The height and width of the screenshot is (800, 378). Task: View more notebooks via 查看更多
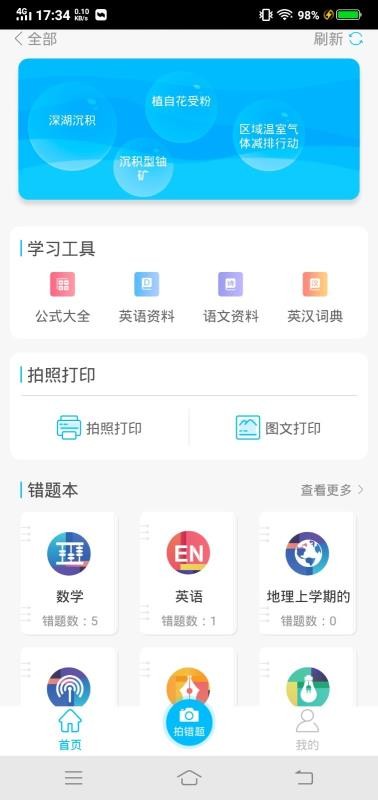coord(332,490)
